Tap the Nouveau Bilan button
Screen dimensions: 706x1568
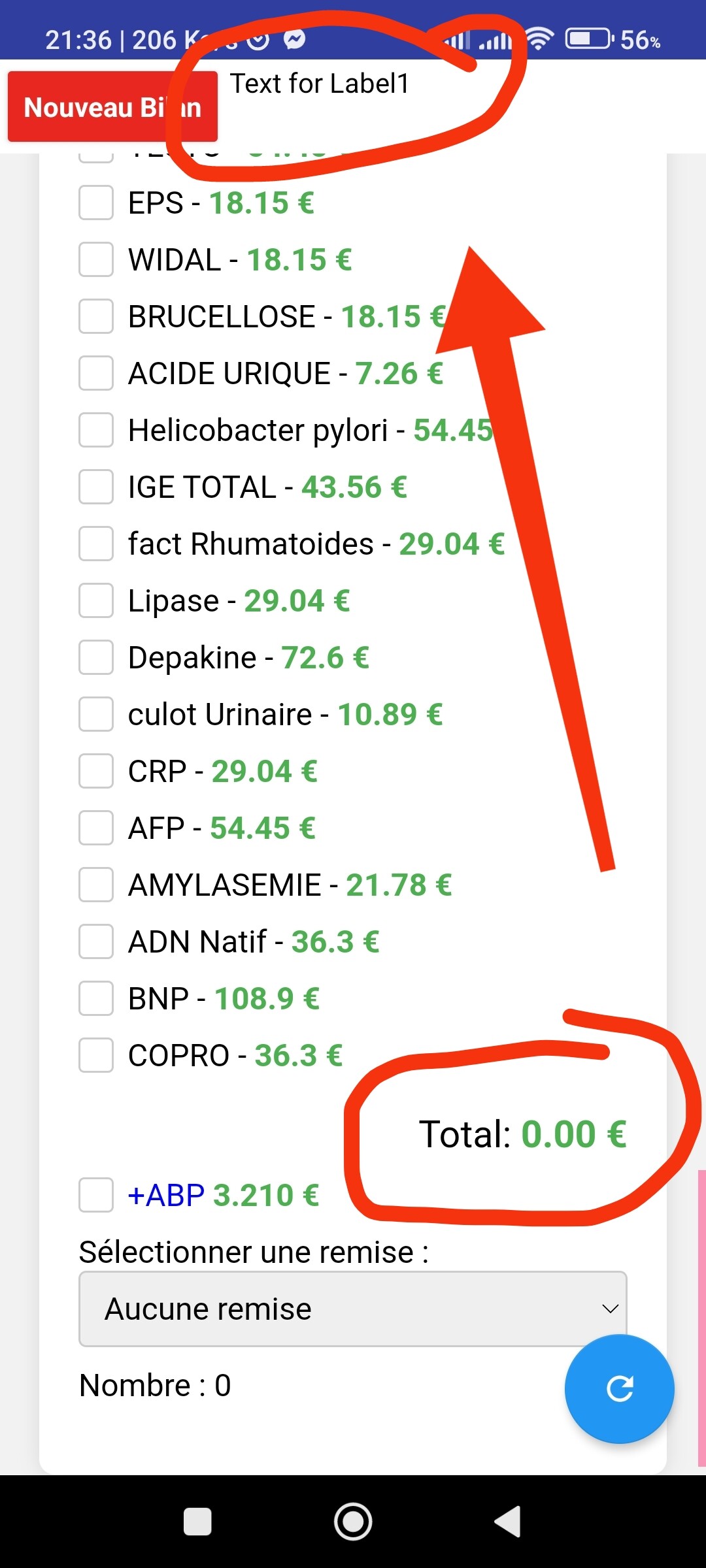click(112, 106)
